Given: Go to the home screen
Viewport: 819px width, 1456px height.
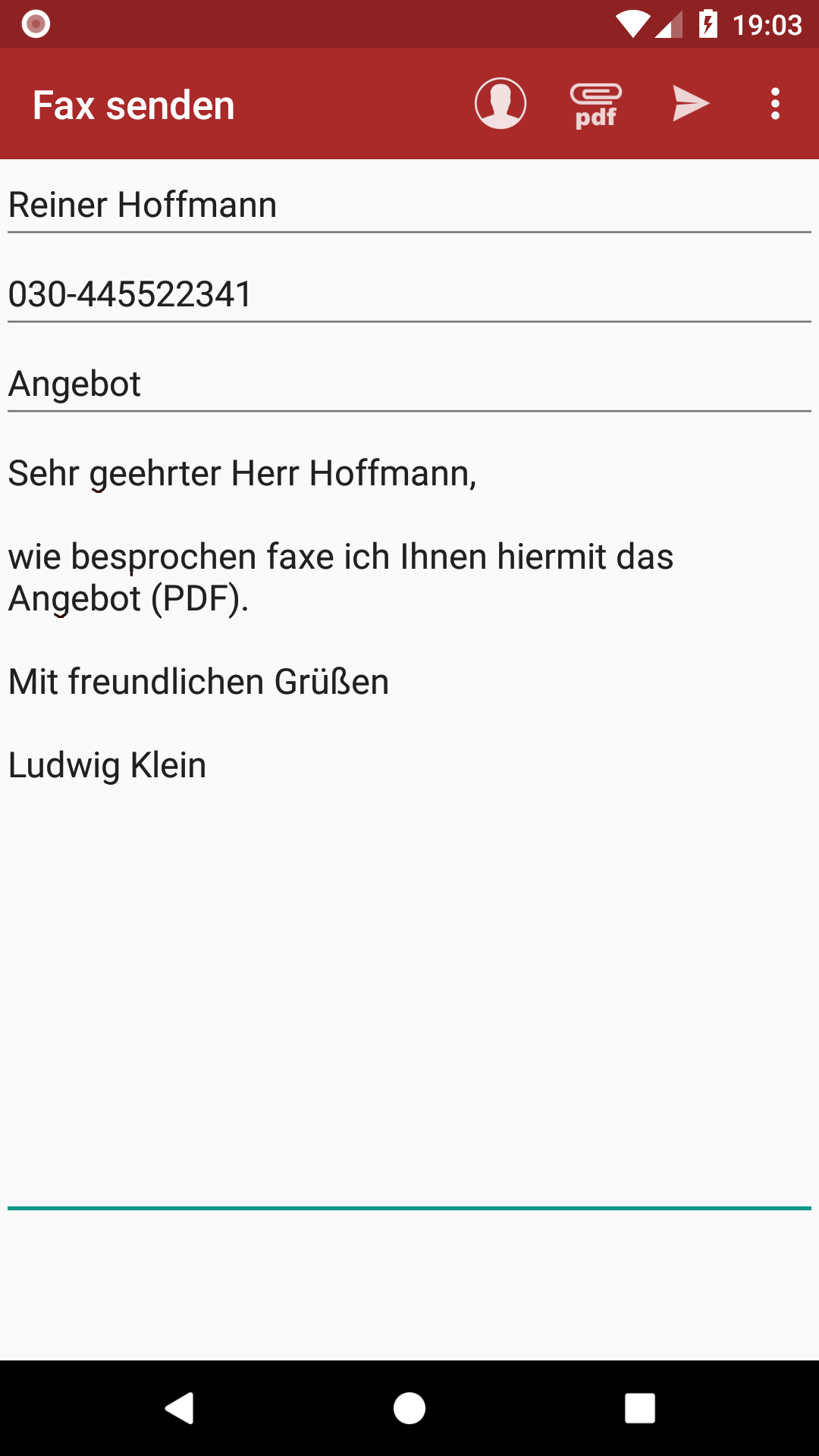Looking at the screenshot, I should [x=409, y=1408].
